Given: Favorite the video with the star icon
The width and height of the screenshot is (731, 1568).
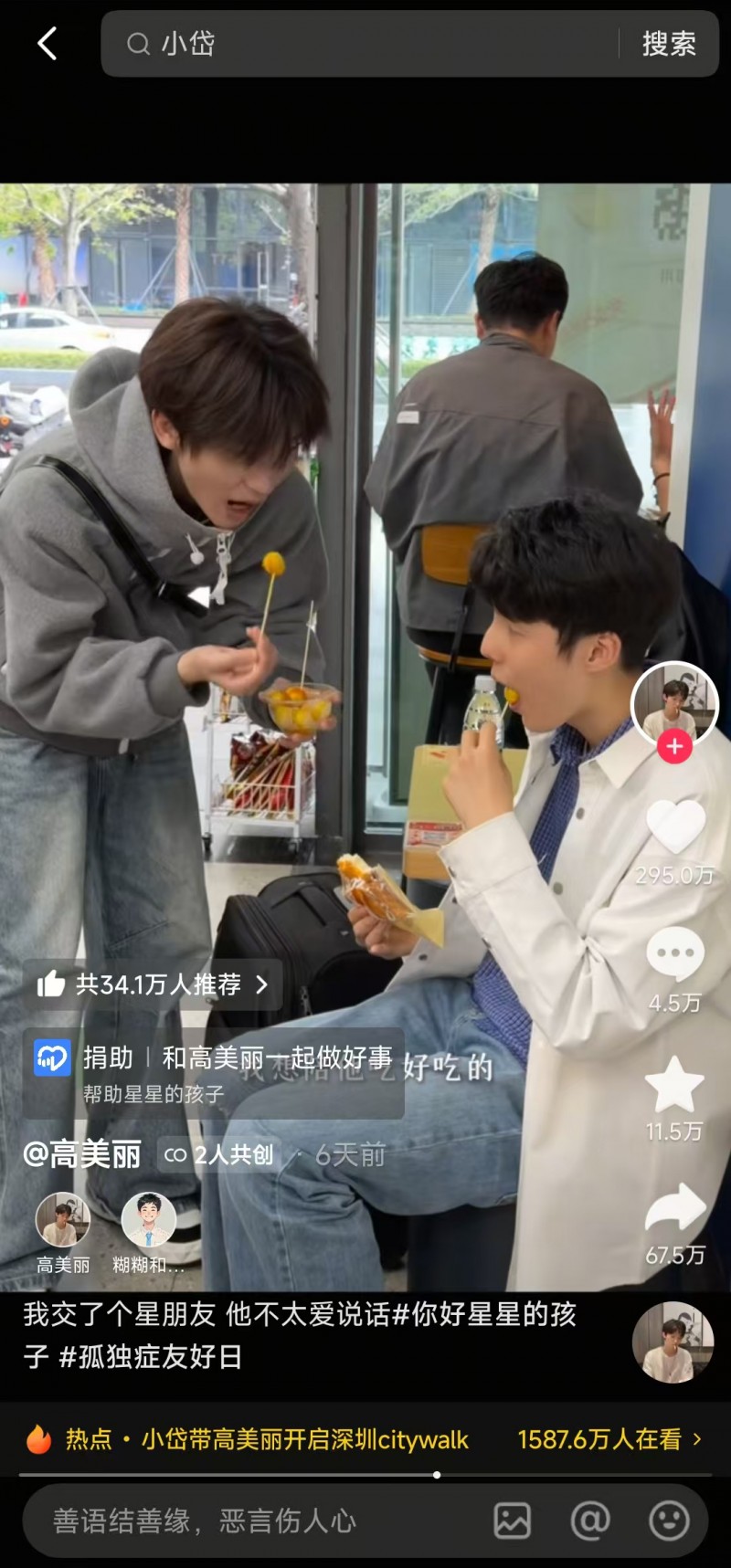Looking at the screenshot, I should point(674,1085).
